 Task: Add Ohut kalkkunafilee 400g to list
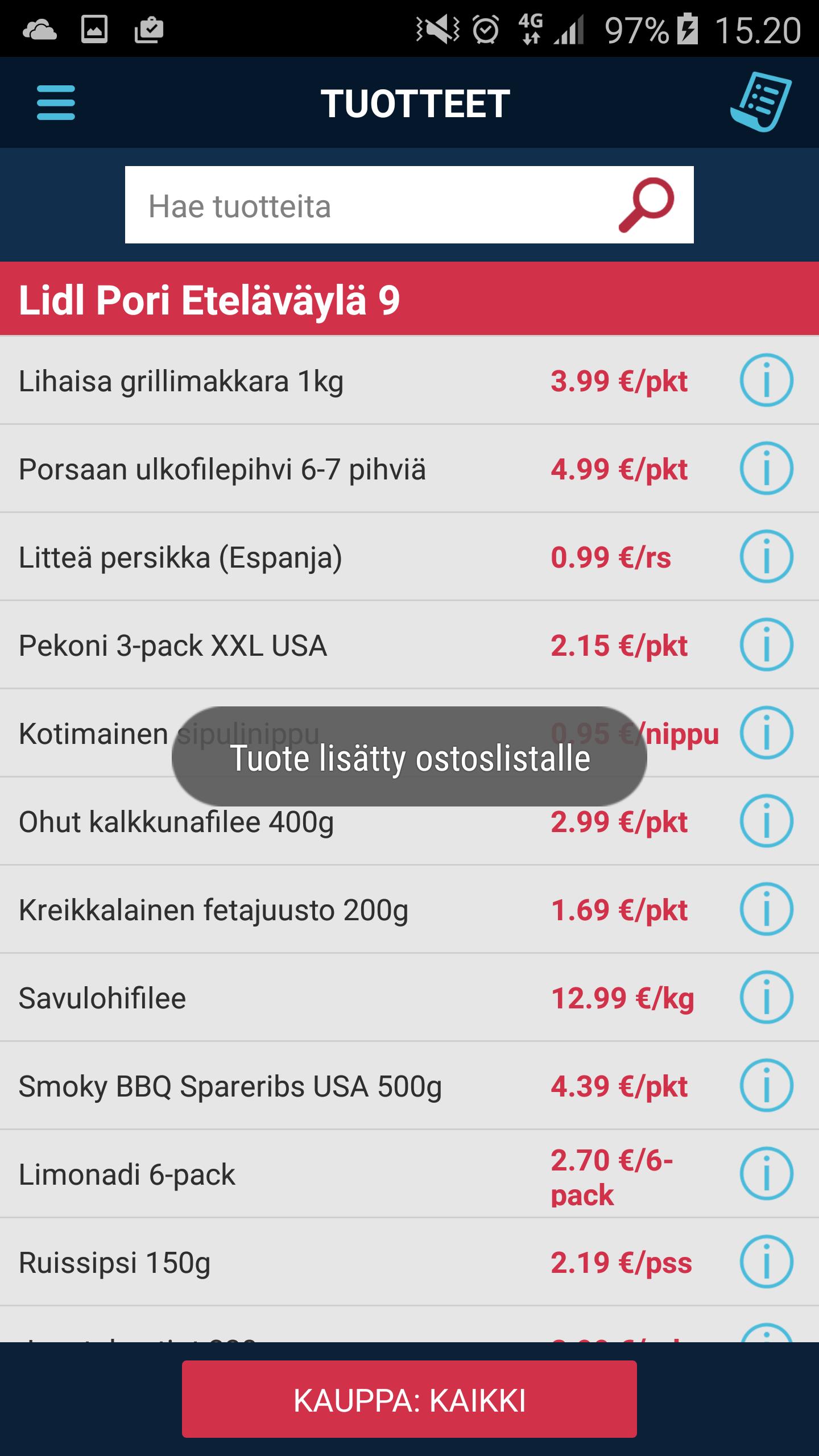[284, 822]
